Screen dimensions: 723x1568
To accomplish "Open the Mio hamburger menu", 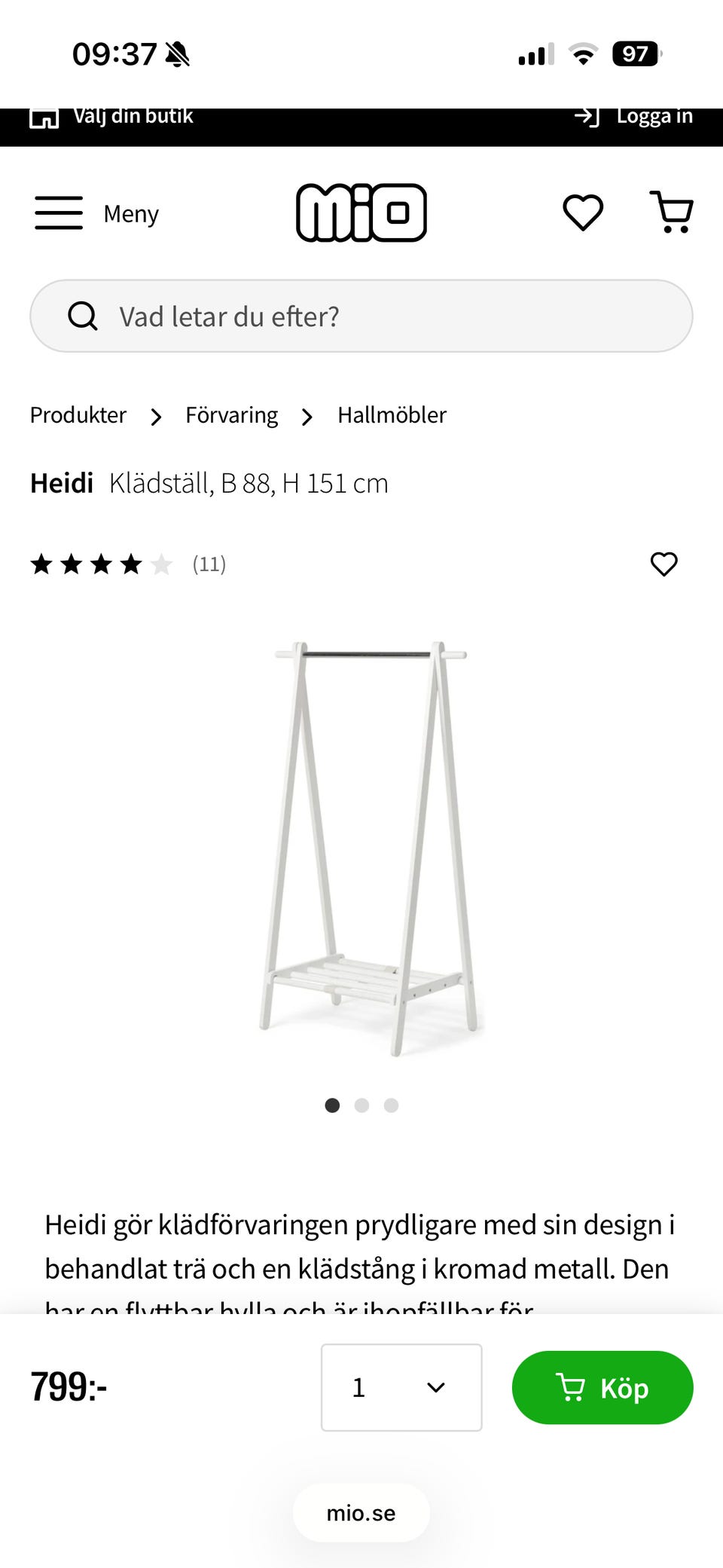I will click(x=58, y=213).
